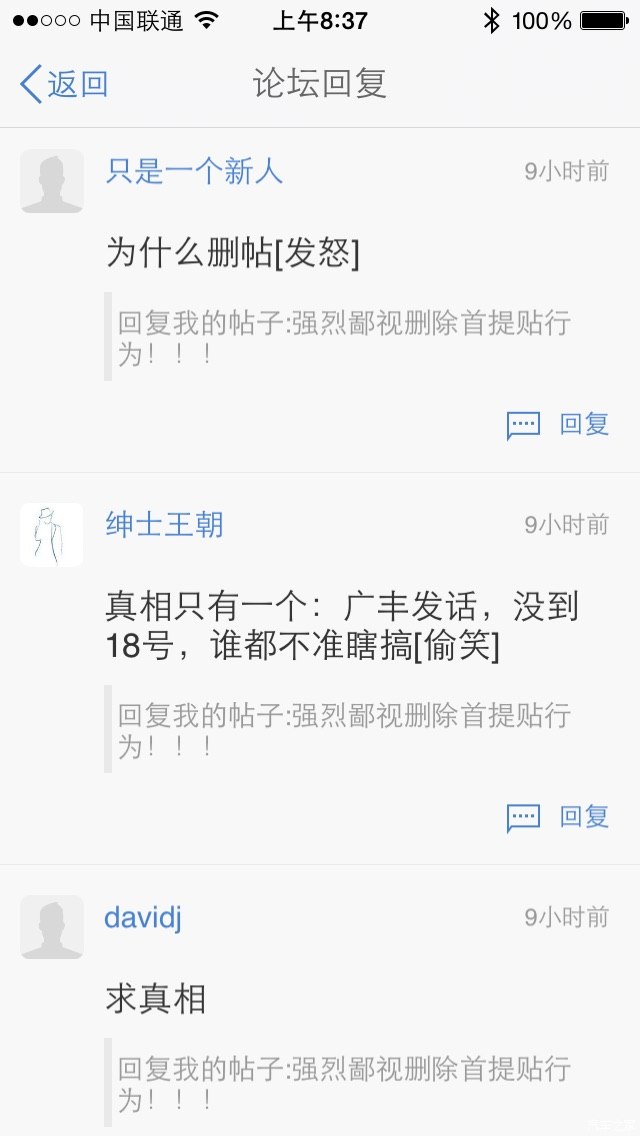This screenshot has height=1136, width=640.
Task: View the avatar of davidj
Action: point(52,927)
